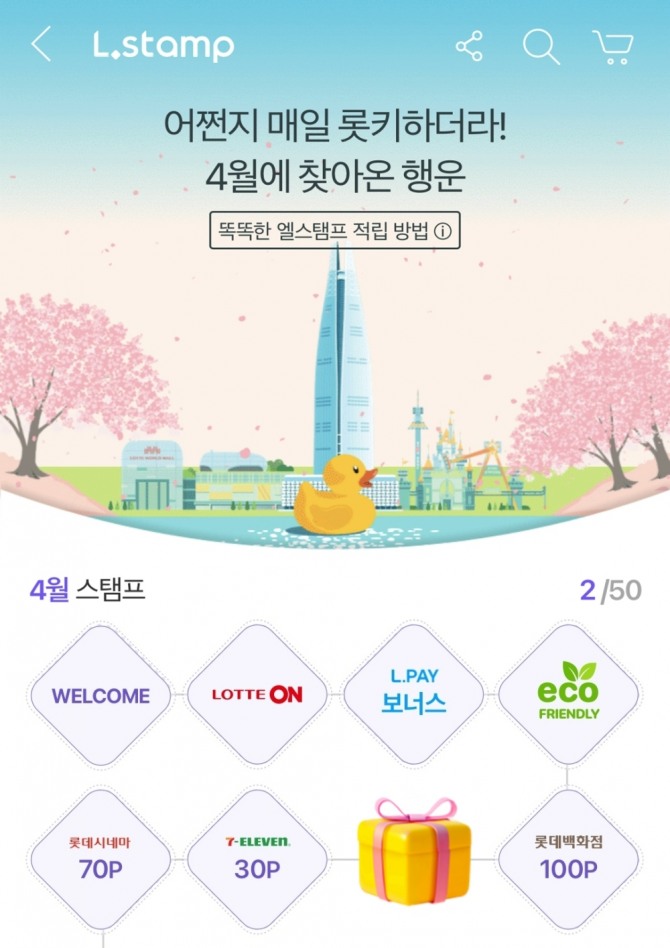
Task: Select the 롯데백화점 100P stamp
Action: pos(568,859)
